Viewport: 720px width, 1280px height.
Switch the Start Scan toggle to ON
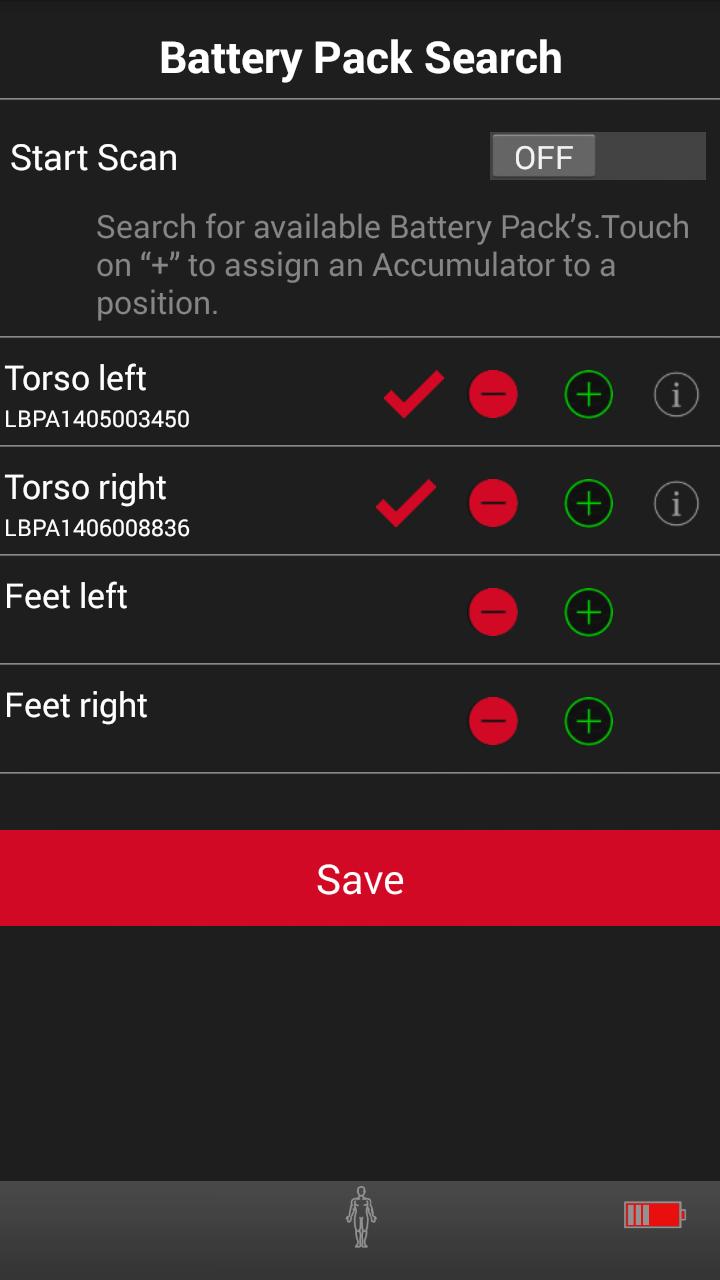(x=597, y=156)
